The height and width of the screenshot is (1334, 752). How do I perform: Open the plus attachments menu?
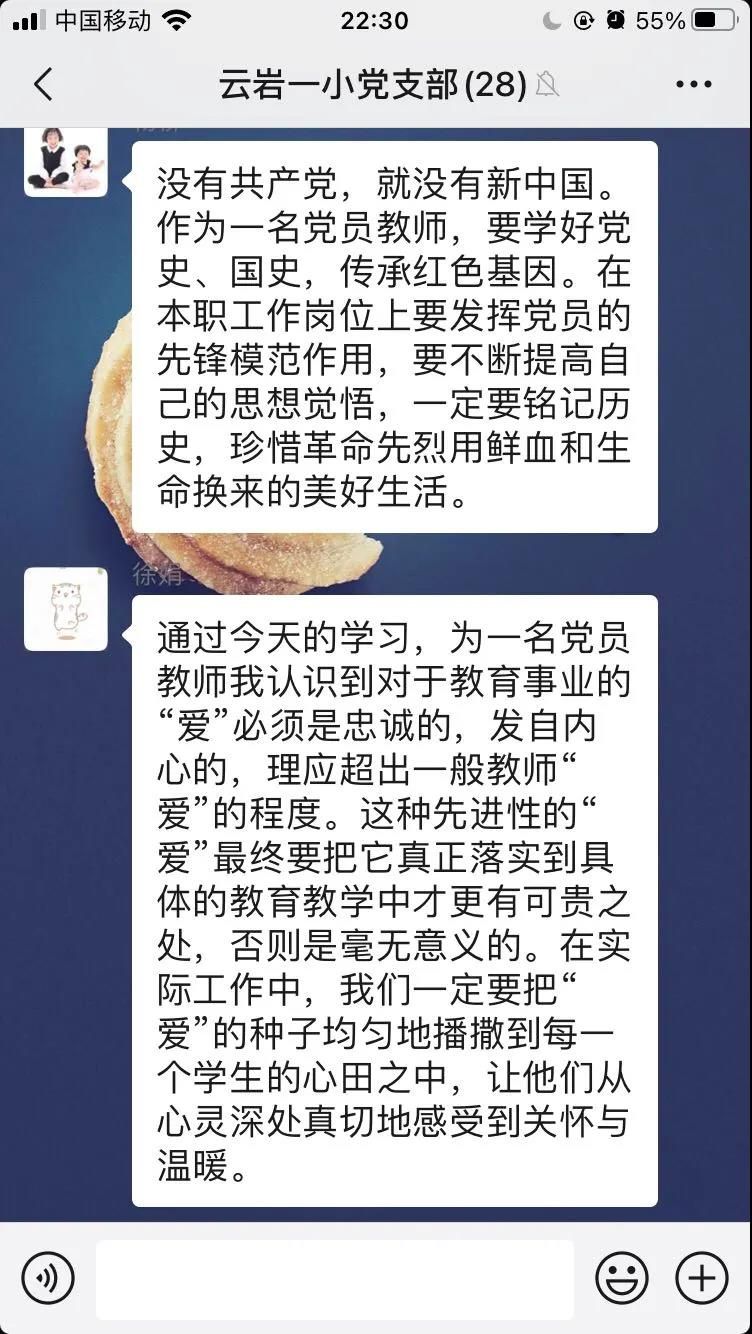701,1278
